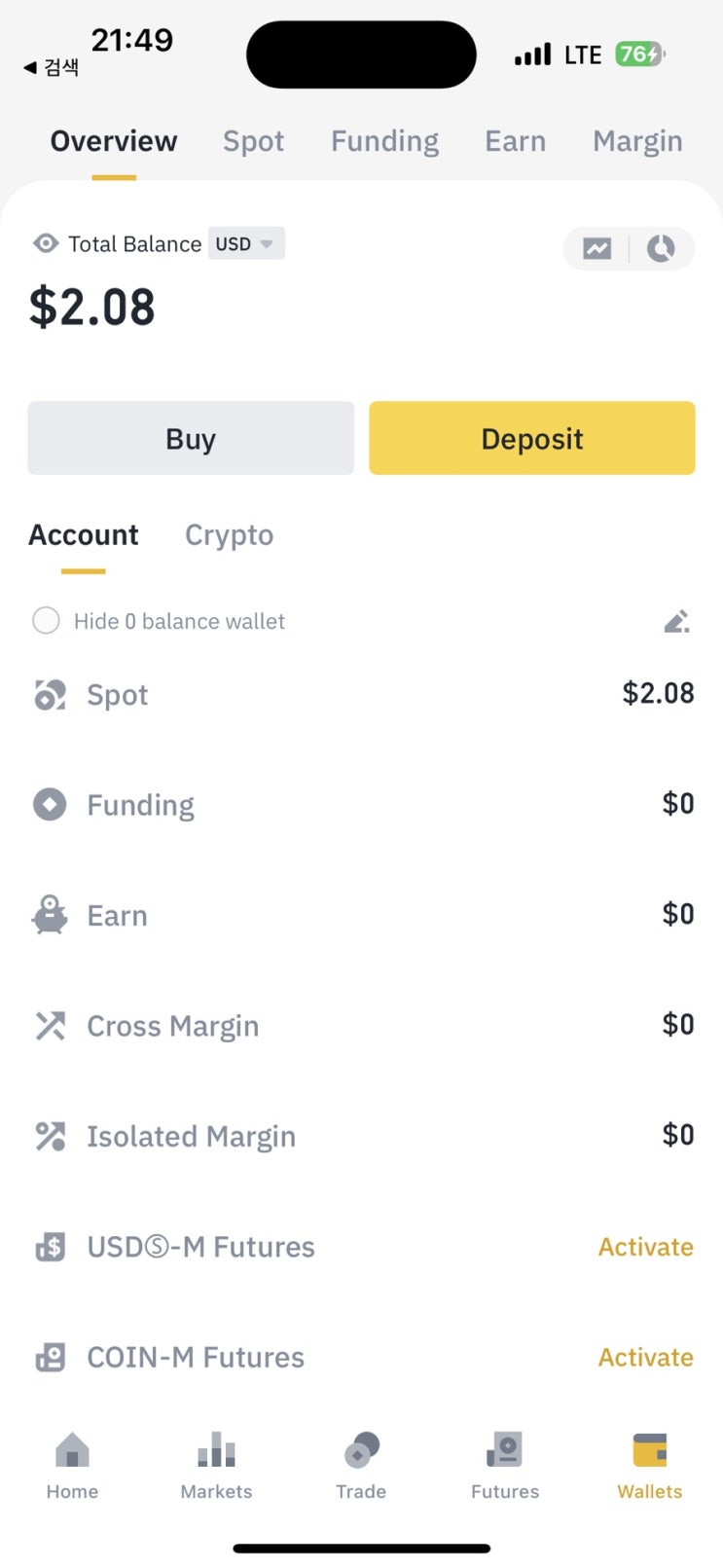Image resolution: width=723 pixels, height=1568 pixels.
Task: Tap the Buy button
Action: click(x=191, y=438)
